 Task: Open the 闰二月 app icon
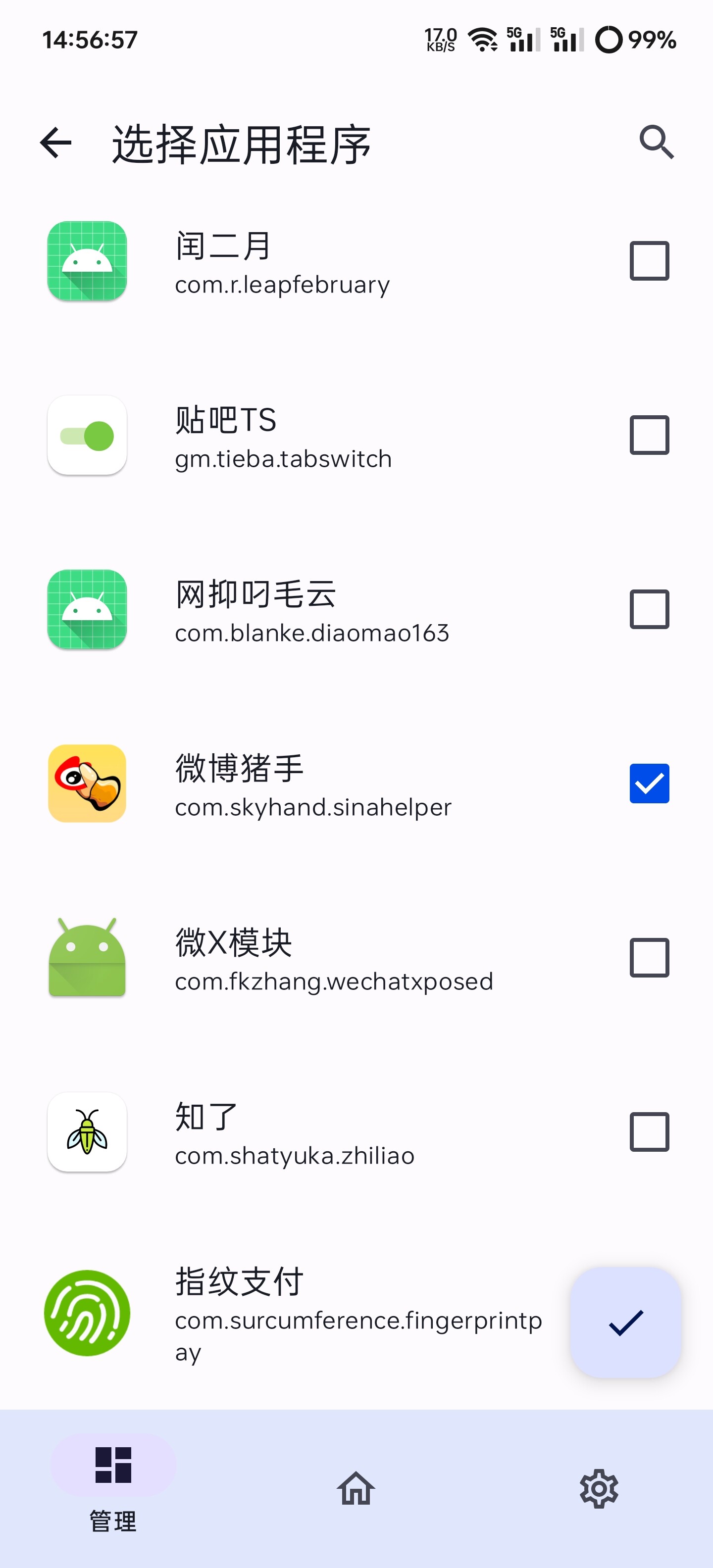point(87,260)
